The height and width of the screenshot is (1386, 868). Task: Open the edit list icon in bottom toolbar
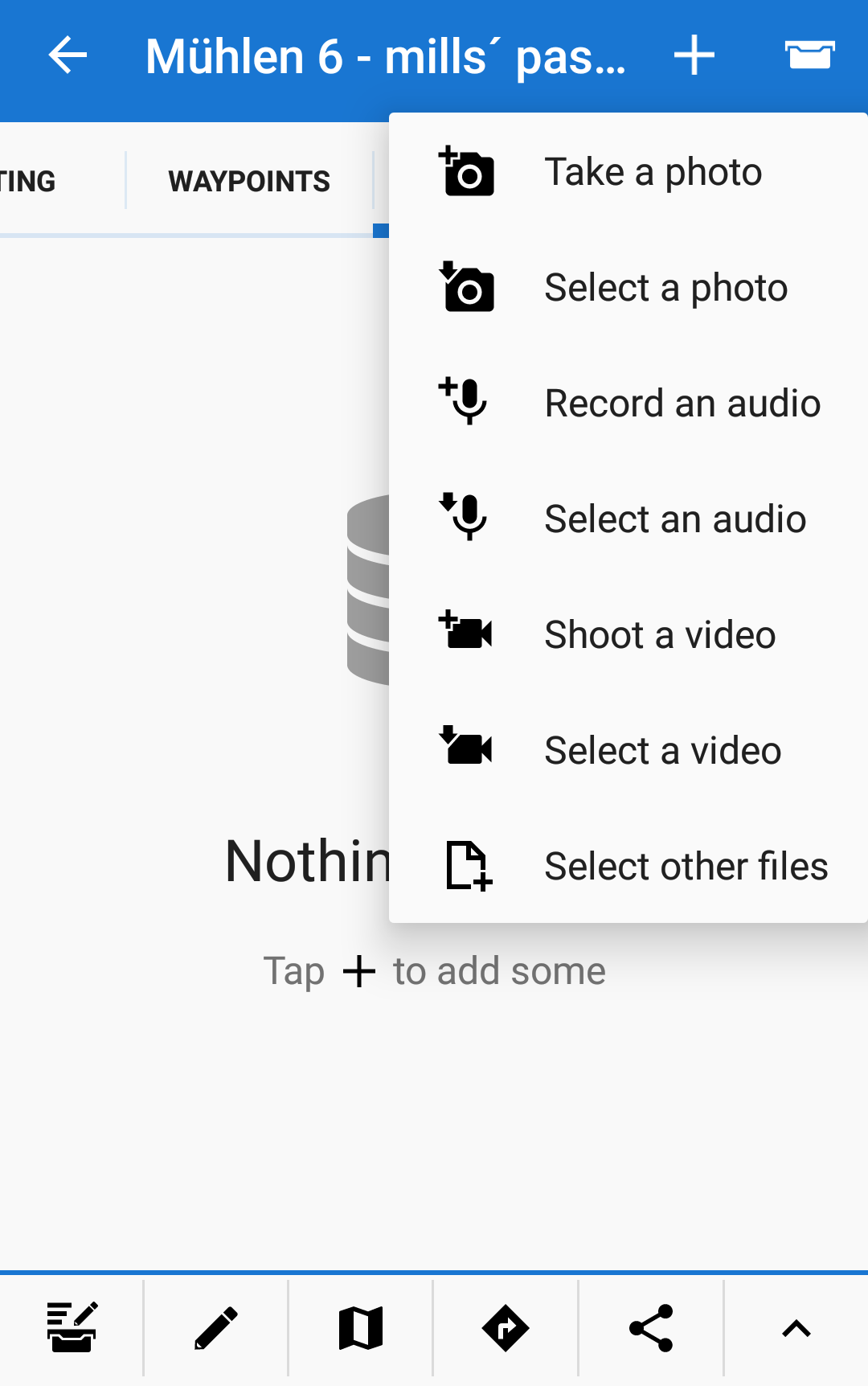pos(72,1328)
